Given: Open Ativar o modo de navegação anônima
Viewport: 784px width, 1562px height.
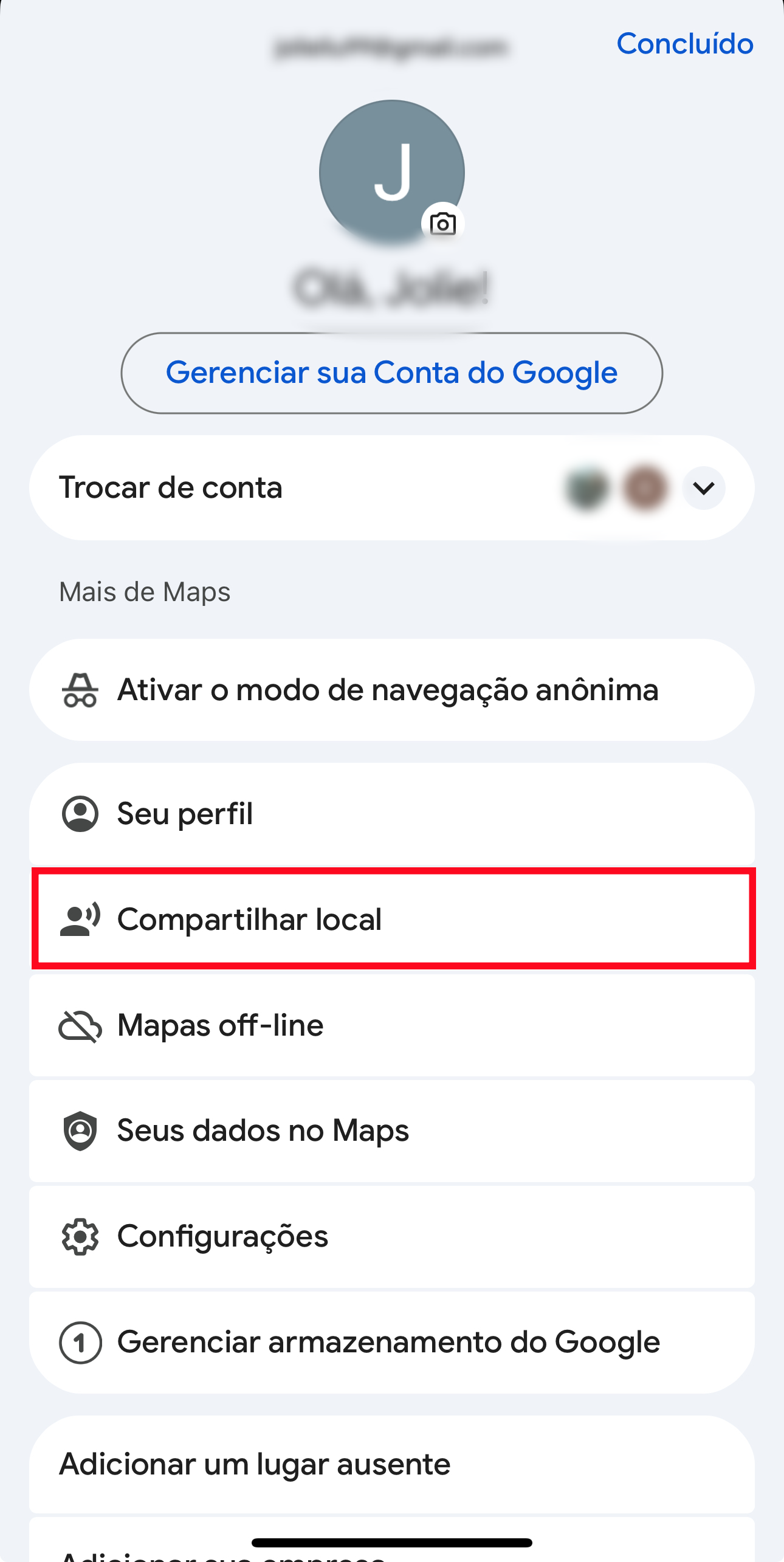Looking at the screenshot, I should tap(388, 690).
